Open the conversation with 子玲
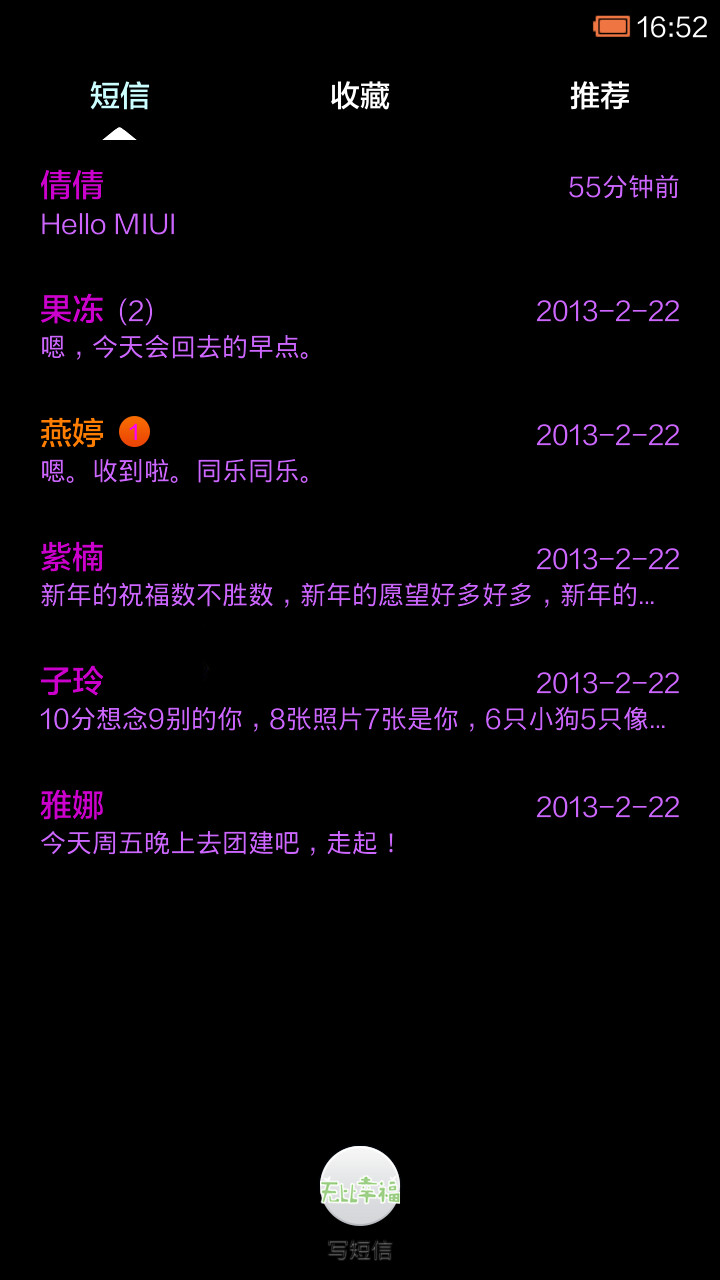 pos(360,700)
